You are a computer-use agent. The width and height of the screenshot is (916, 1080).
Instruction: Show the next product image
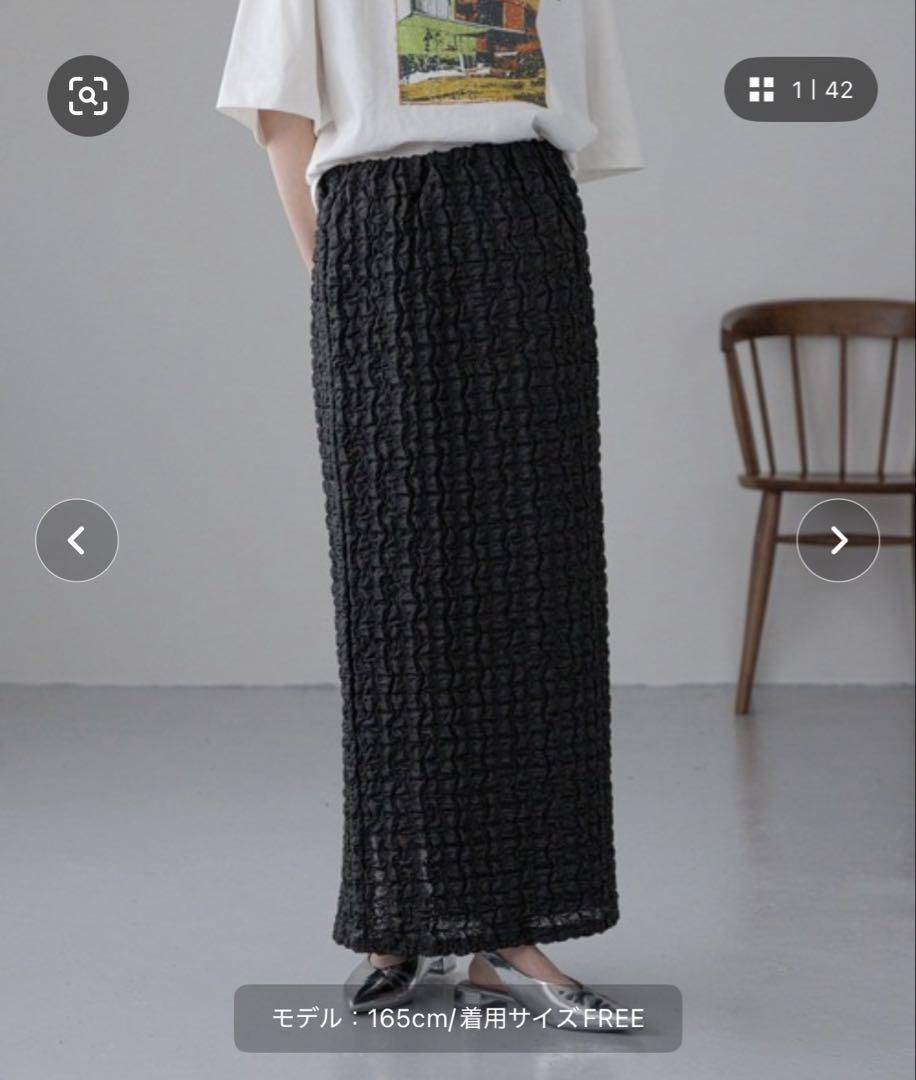(837, 541)
